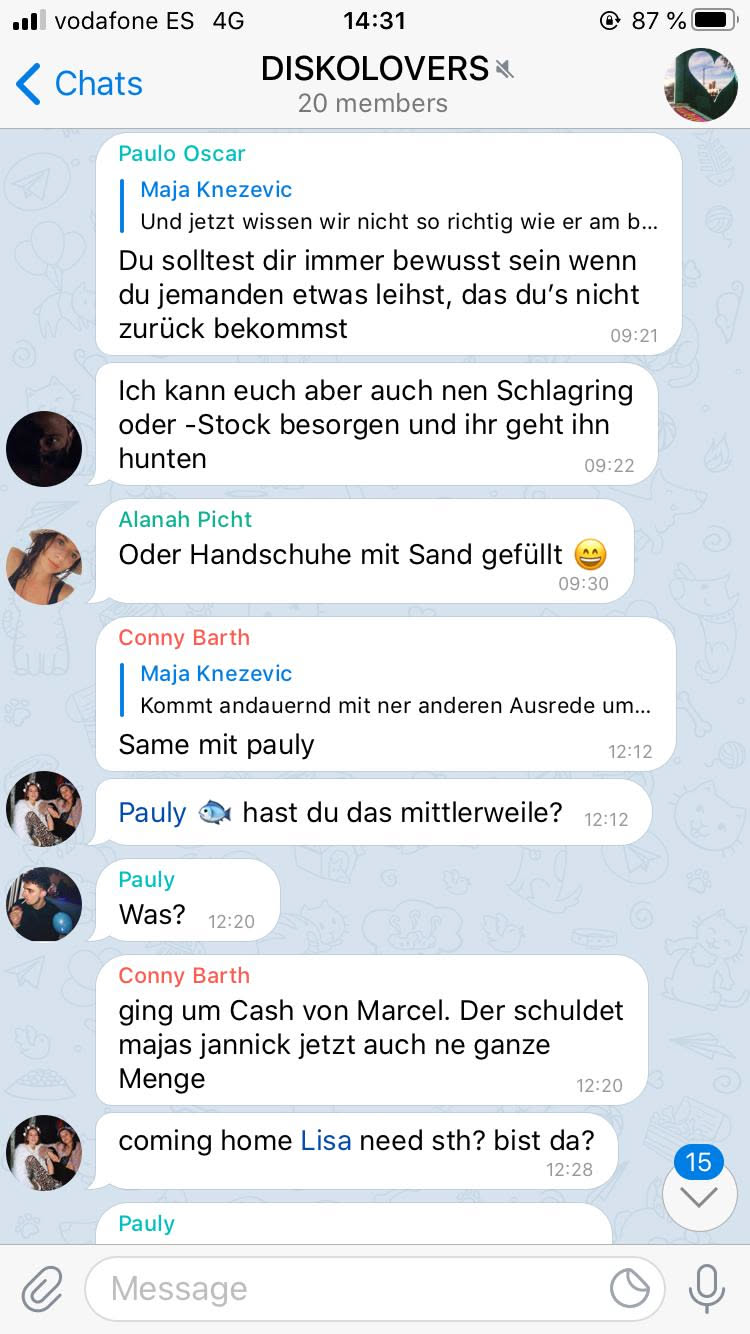Open Pauly's avatar next to 'Was?'
Screen dimensions: 750x1334
point(44,904)
